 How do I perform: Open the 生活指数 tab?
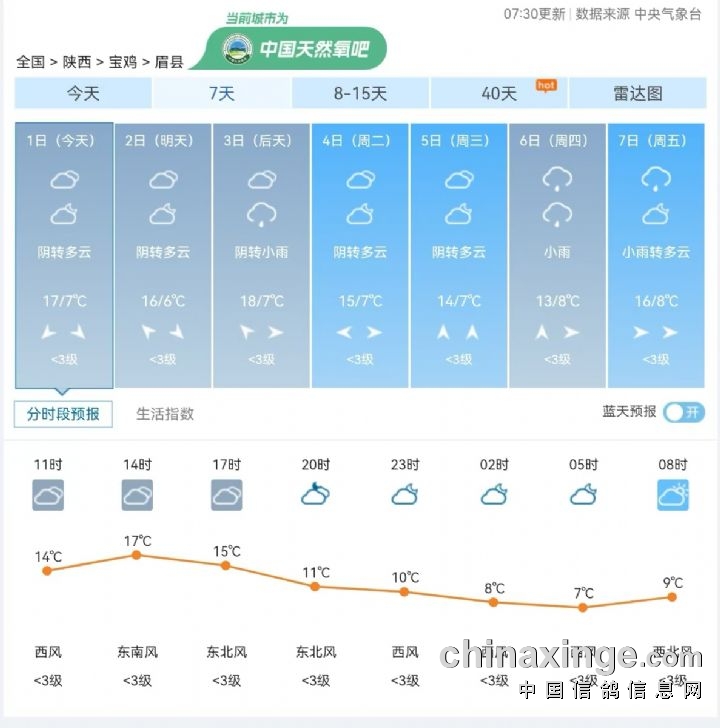165,414
